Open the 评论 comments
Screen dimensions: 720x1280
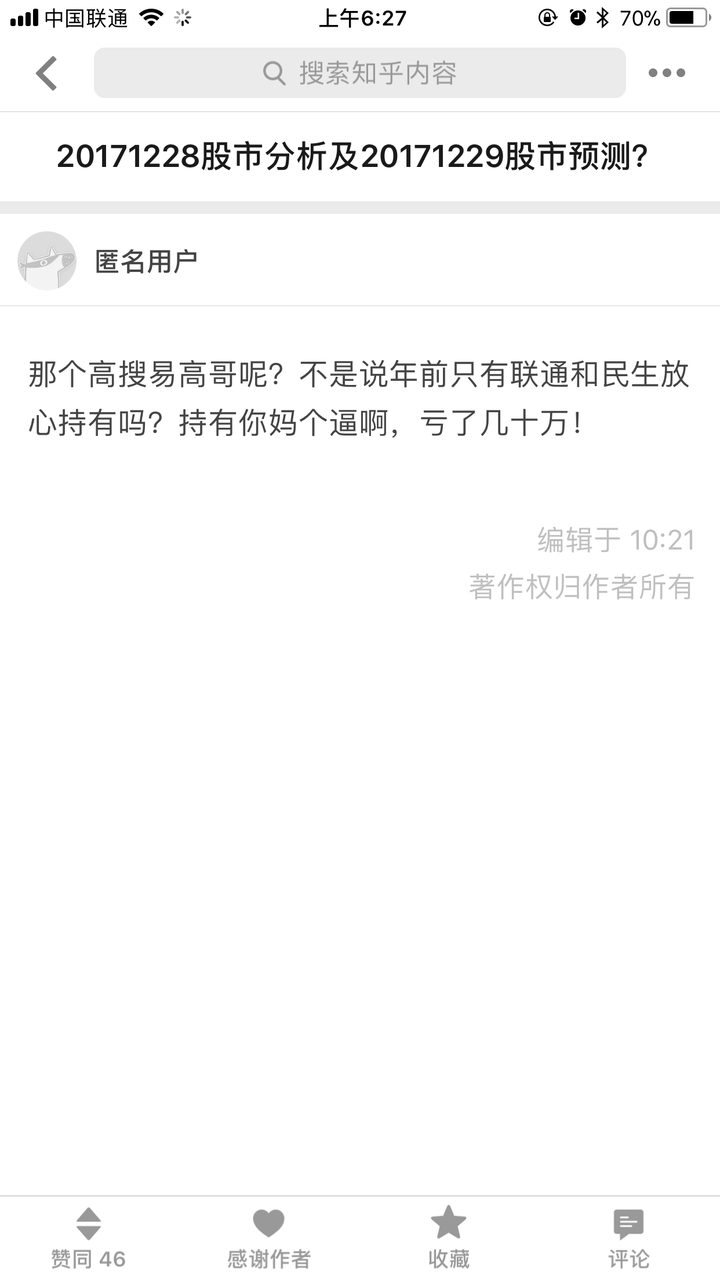click(628, 1238)
